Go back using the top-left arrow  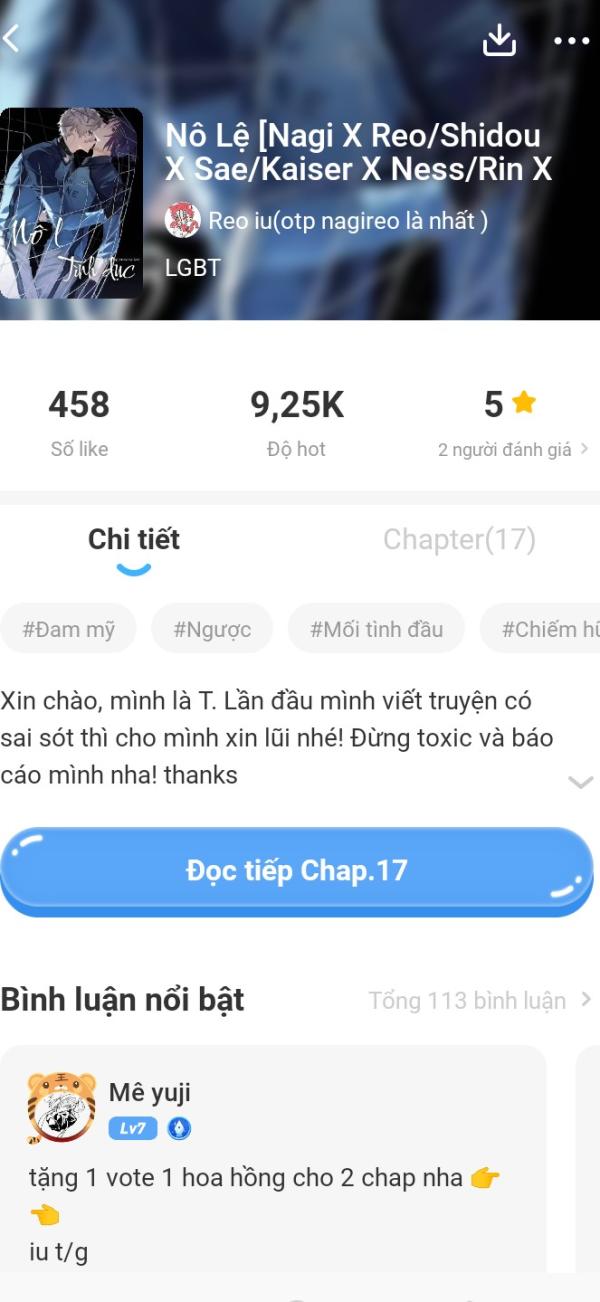pyautogui.click(x=12, y=39)
